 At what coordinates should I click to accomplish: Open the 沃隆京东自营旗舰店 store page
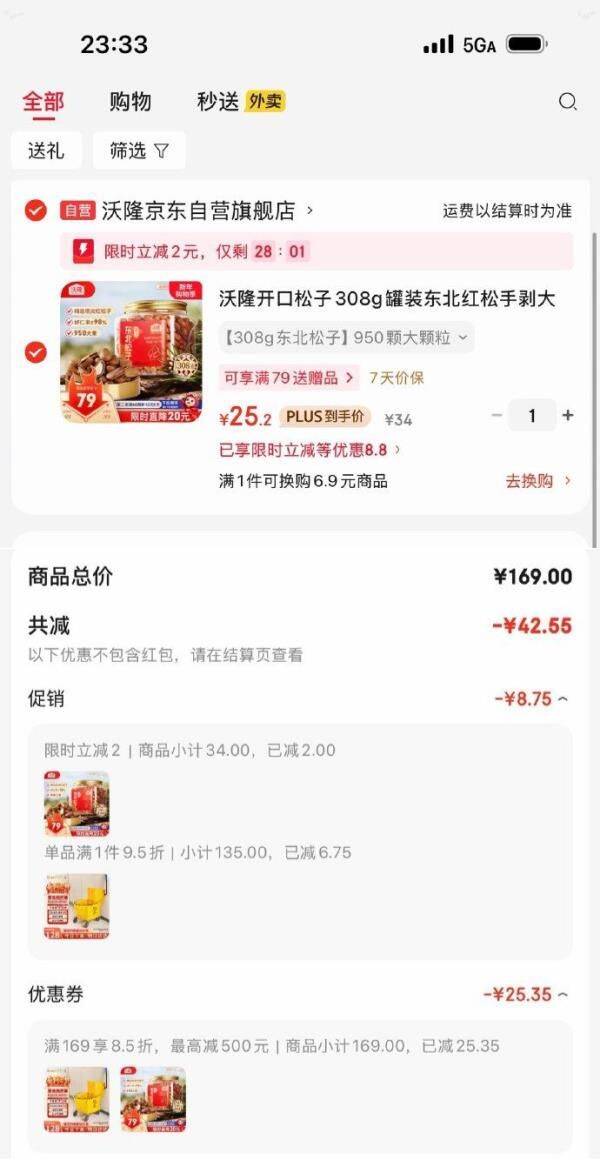point(205,210)
